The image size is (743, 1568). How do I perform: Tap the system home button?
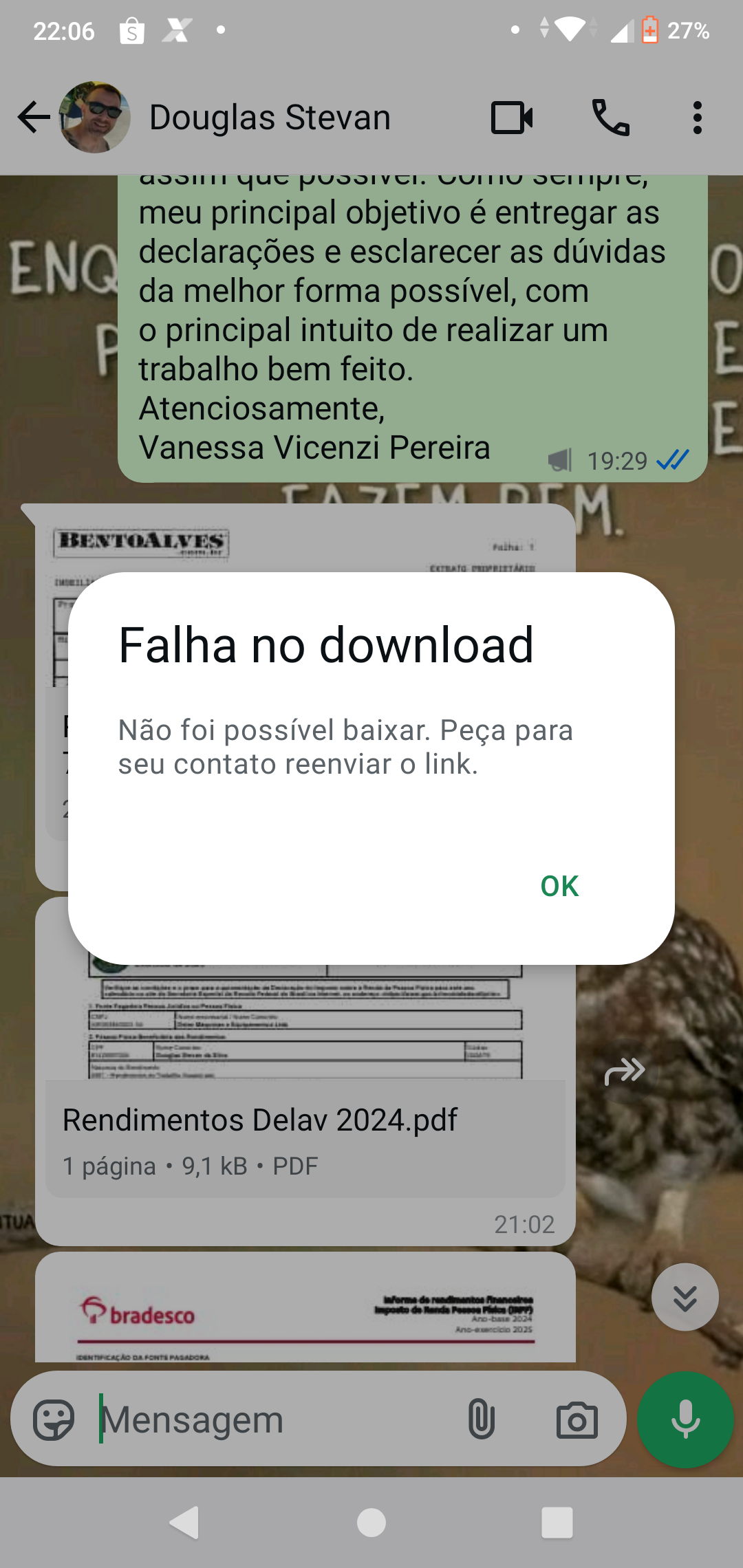pos(371,1523)
